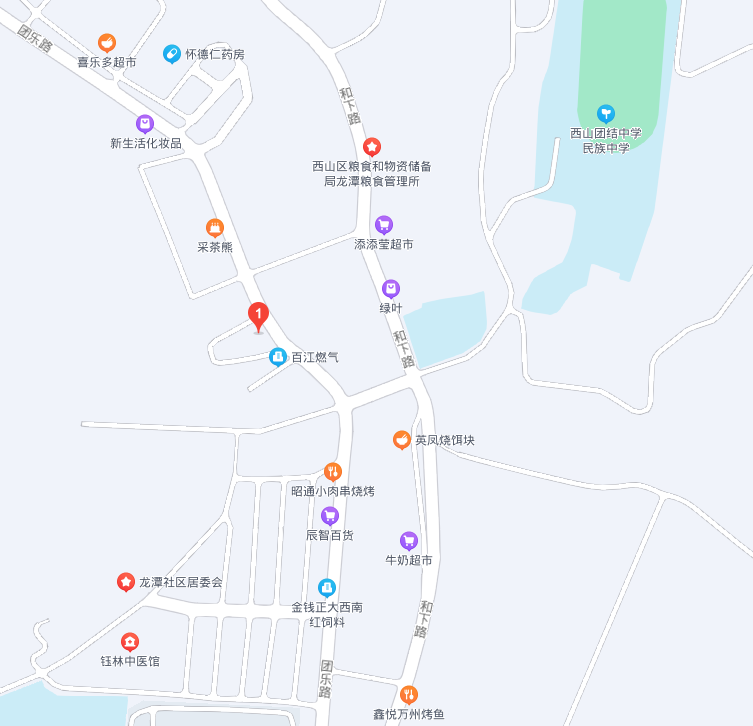Tap the 龙潭社区居委会 marker
This screenshot has height=726, width=753.
point(126,581)
